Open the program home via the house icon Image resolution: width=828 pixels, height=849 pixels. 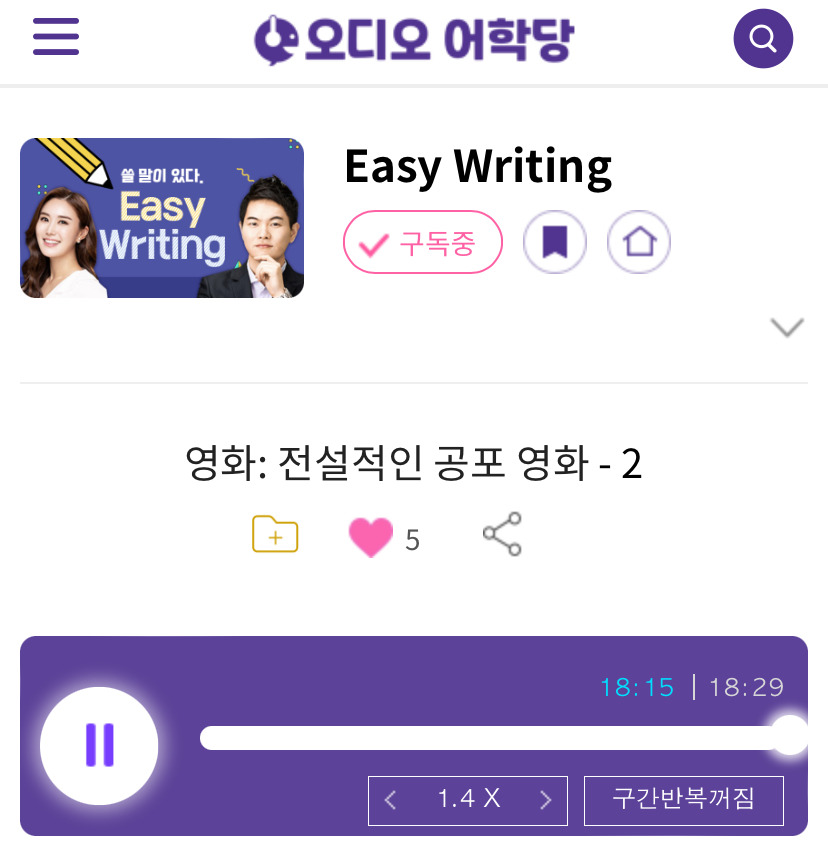click(639, 242)
